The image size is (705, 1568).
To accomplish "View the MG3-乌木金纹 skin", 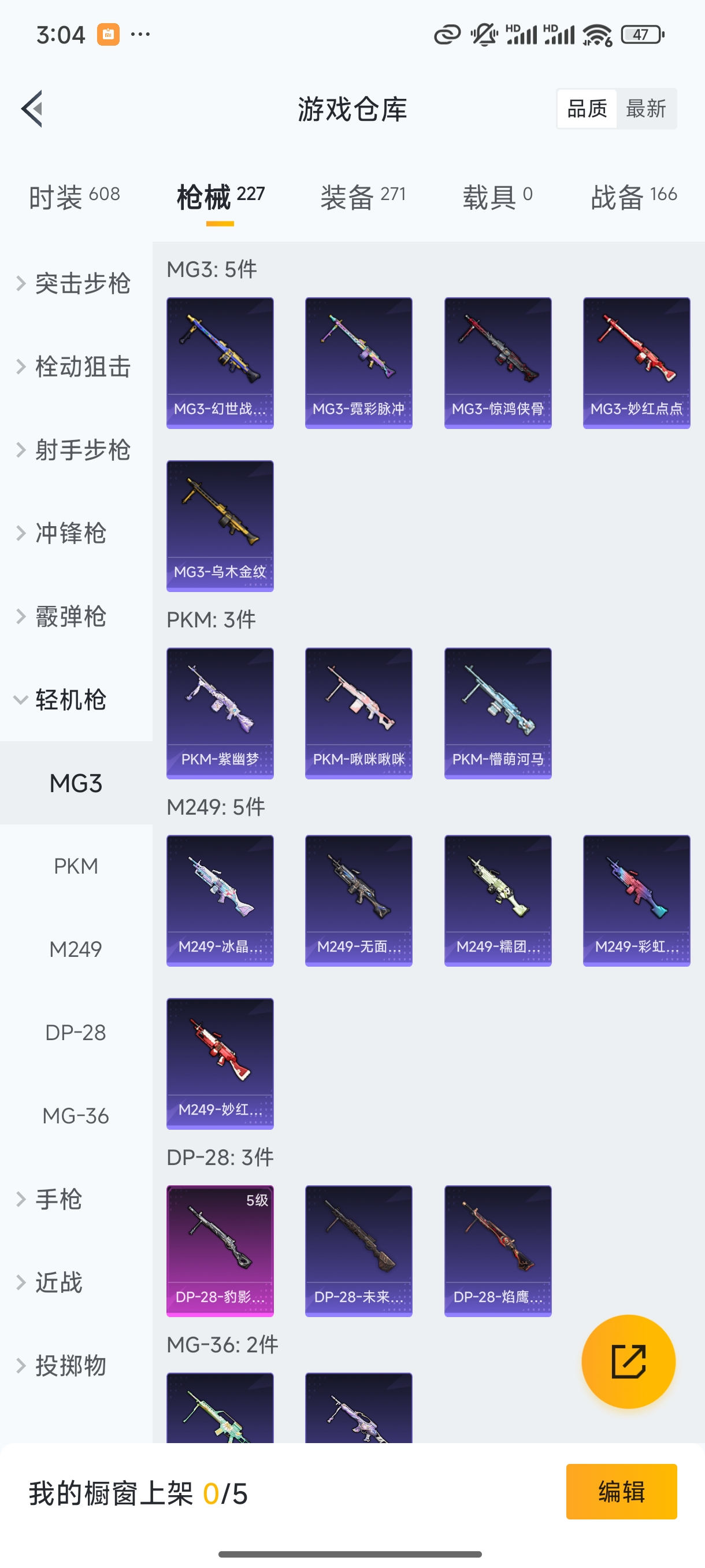I will click(220, 526).
